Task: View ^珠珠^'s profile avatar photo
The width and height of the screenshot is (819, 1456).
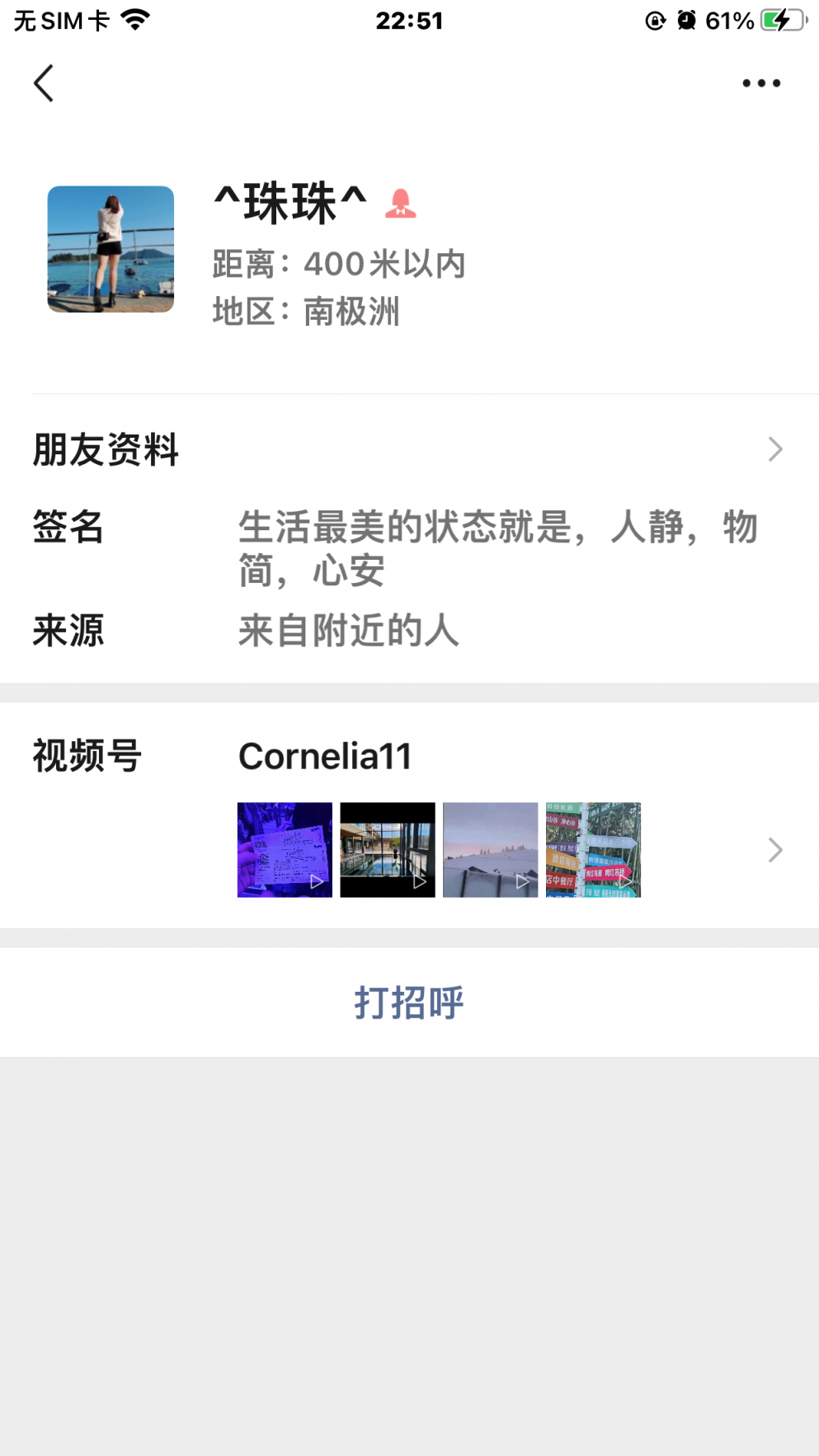Action: pyautogui.click(x=111, y=249)
